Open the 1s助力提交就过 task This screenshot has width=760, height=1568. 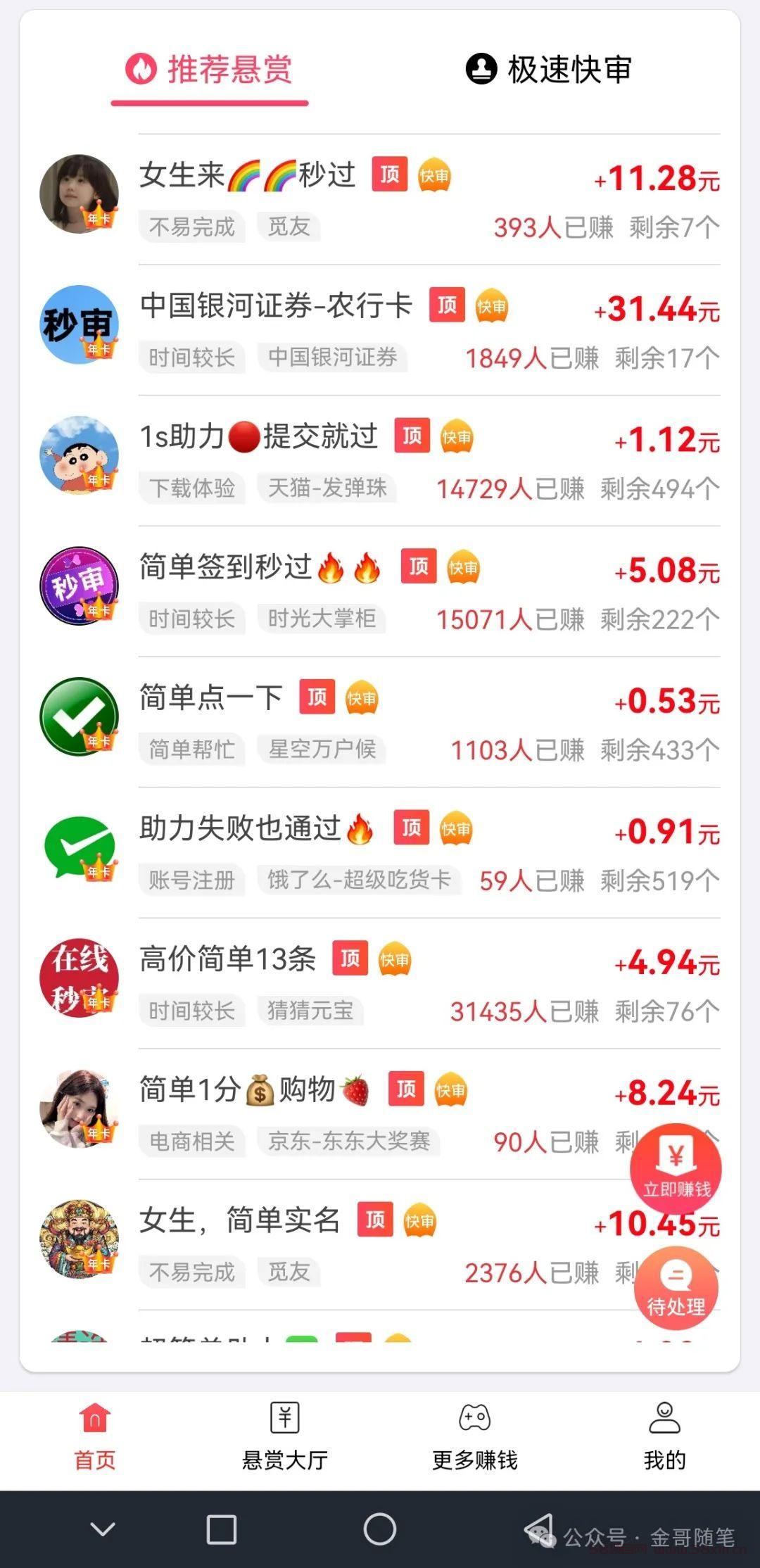[380, 461]
